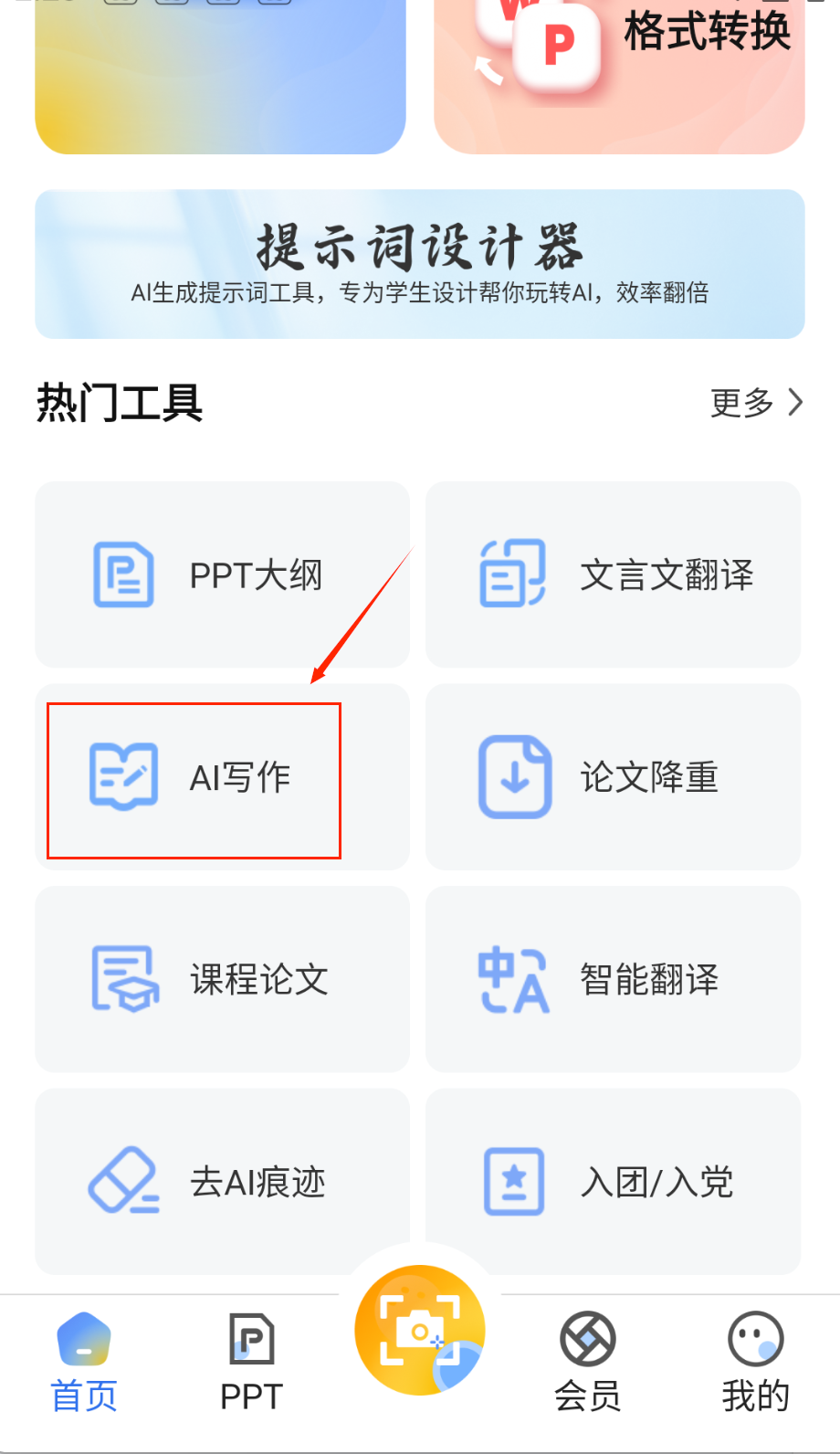Select the 去AI痕迹 tool

pyautogui.click(x=222, y=1182)
